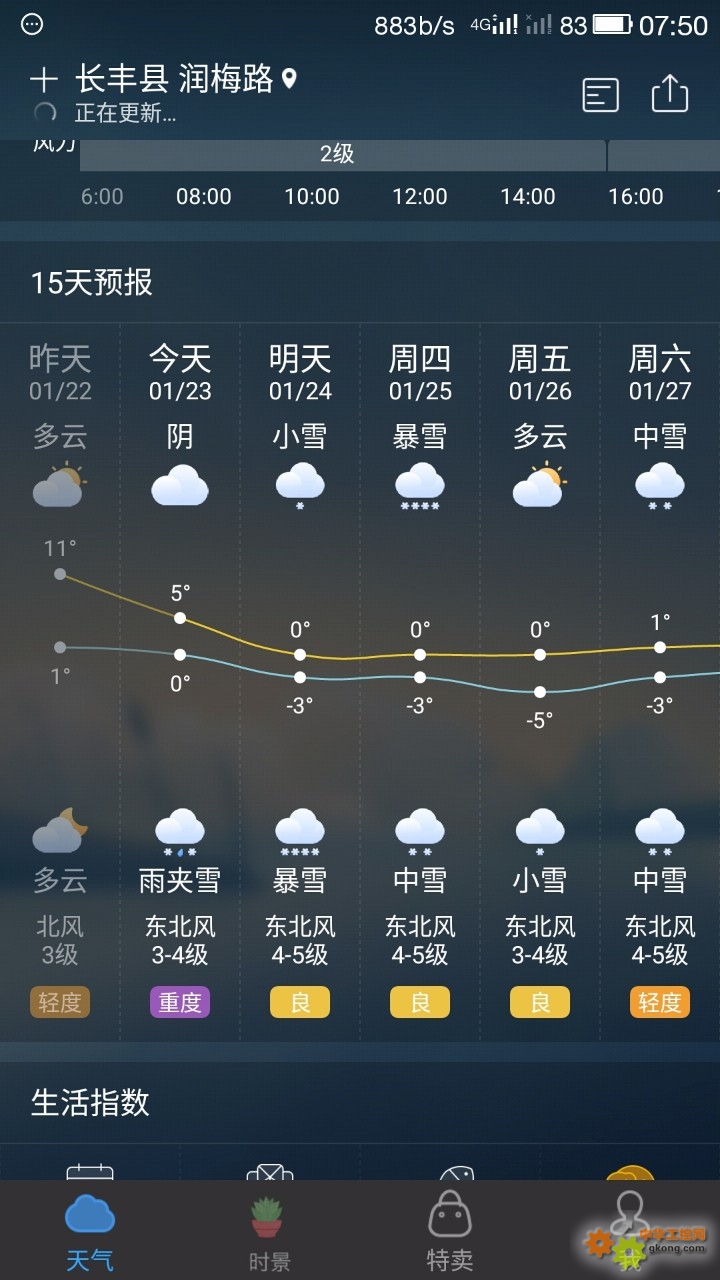Share the weather forecast
The image size is (720, 1280).
coord(670,94)
